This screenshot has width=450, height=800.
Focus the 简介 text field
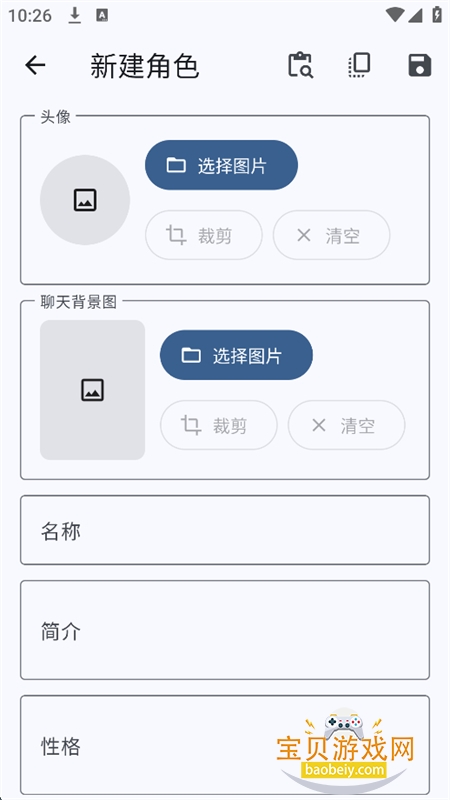pos(225,630)
